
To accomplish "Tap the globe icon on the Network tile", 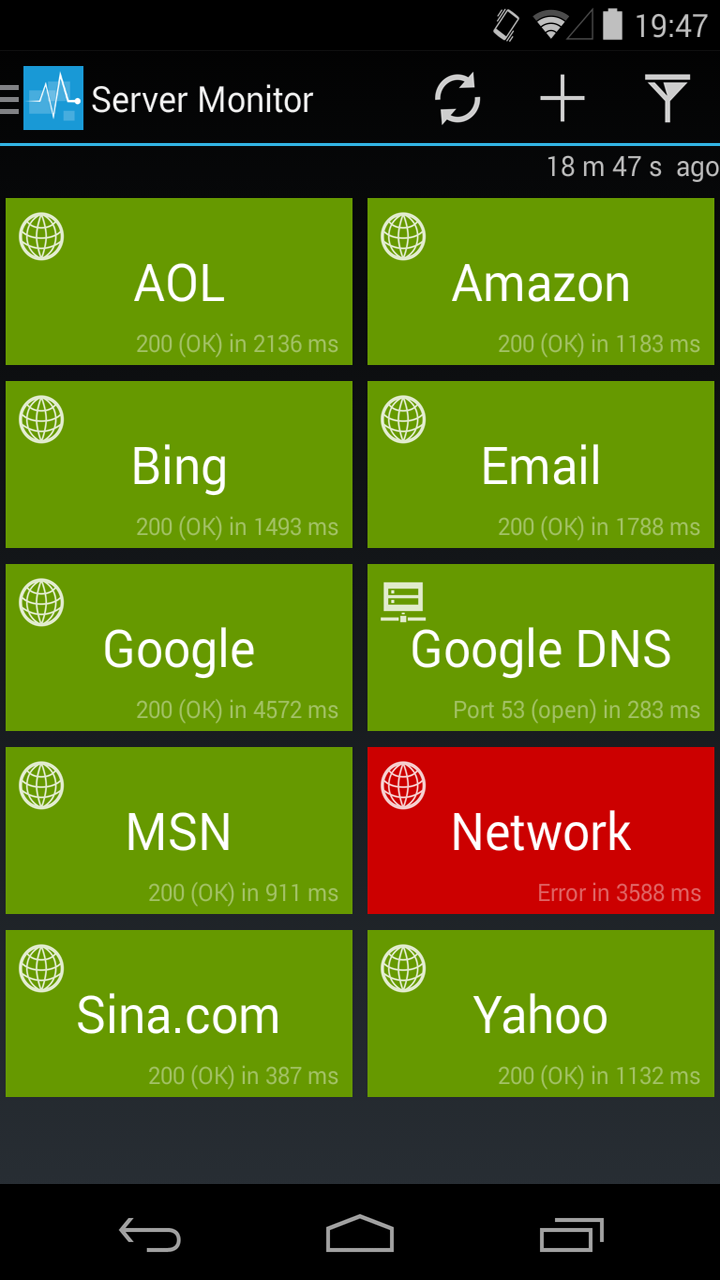I will pos(403,785).
